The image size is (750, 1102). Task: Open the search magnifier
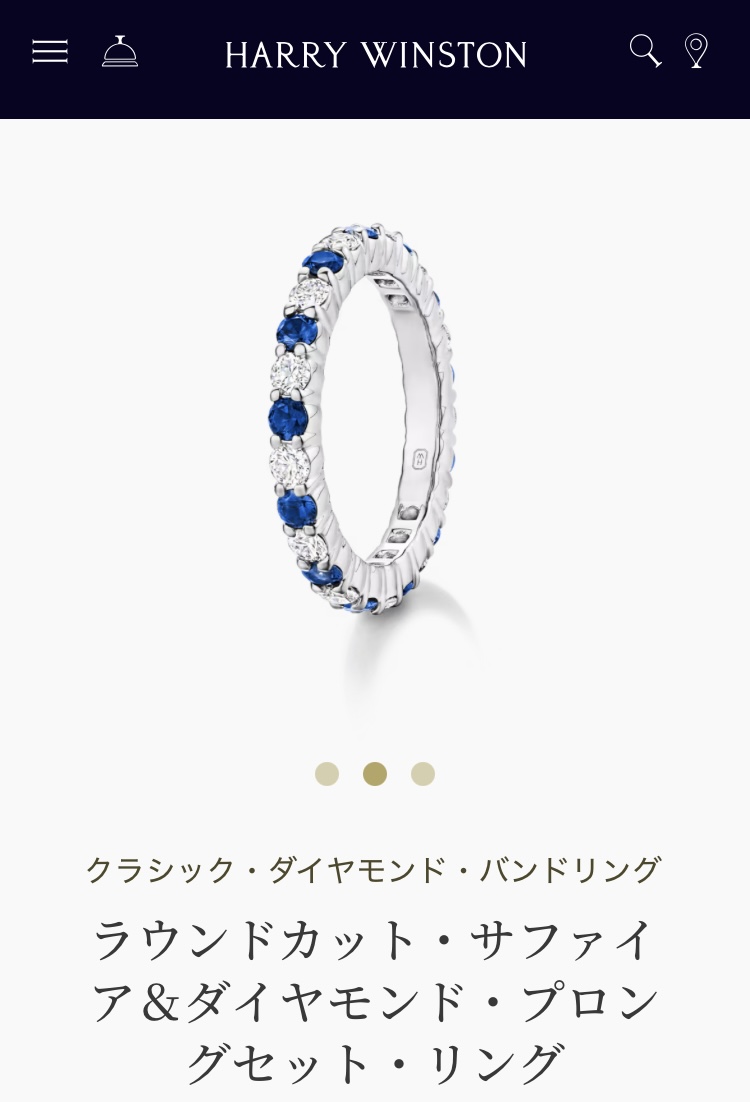tap(645, 51)
